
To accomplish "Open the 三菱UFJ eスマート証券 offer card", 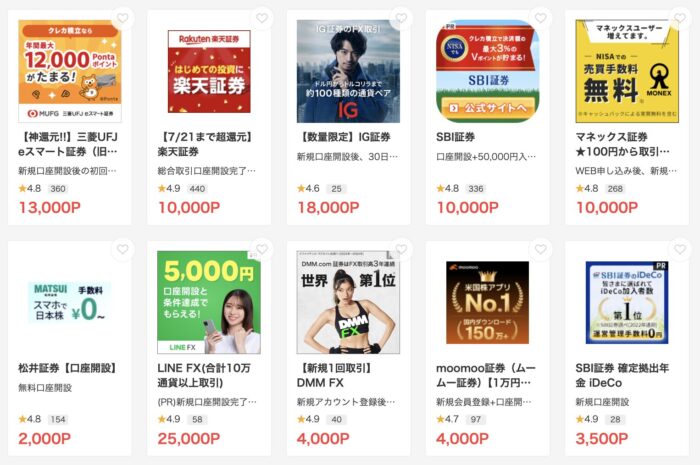I will [x=69, y=70].
